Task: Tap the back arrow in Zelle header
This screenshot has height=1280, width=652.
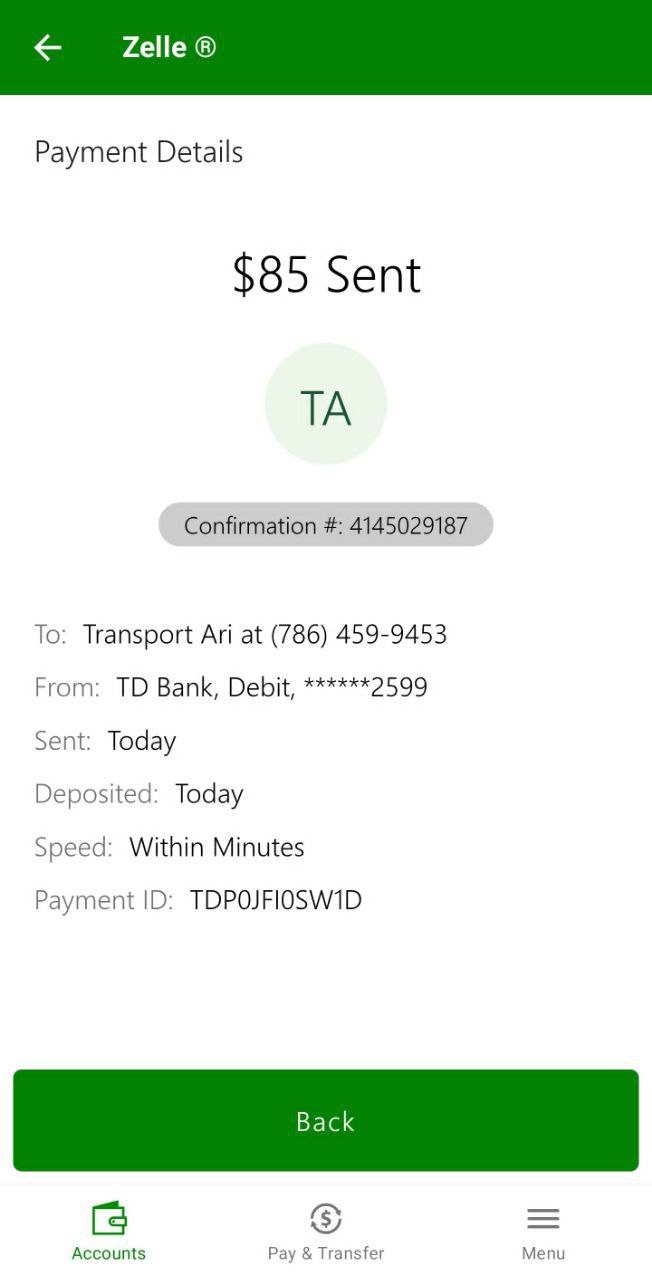Action: pyautogui.click(x=47, y=47)
